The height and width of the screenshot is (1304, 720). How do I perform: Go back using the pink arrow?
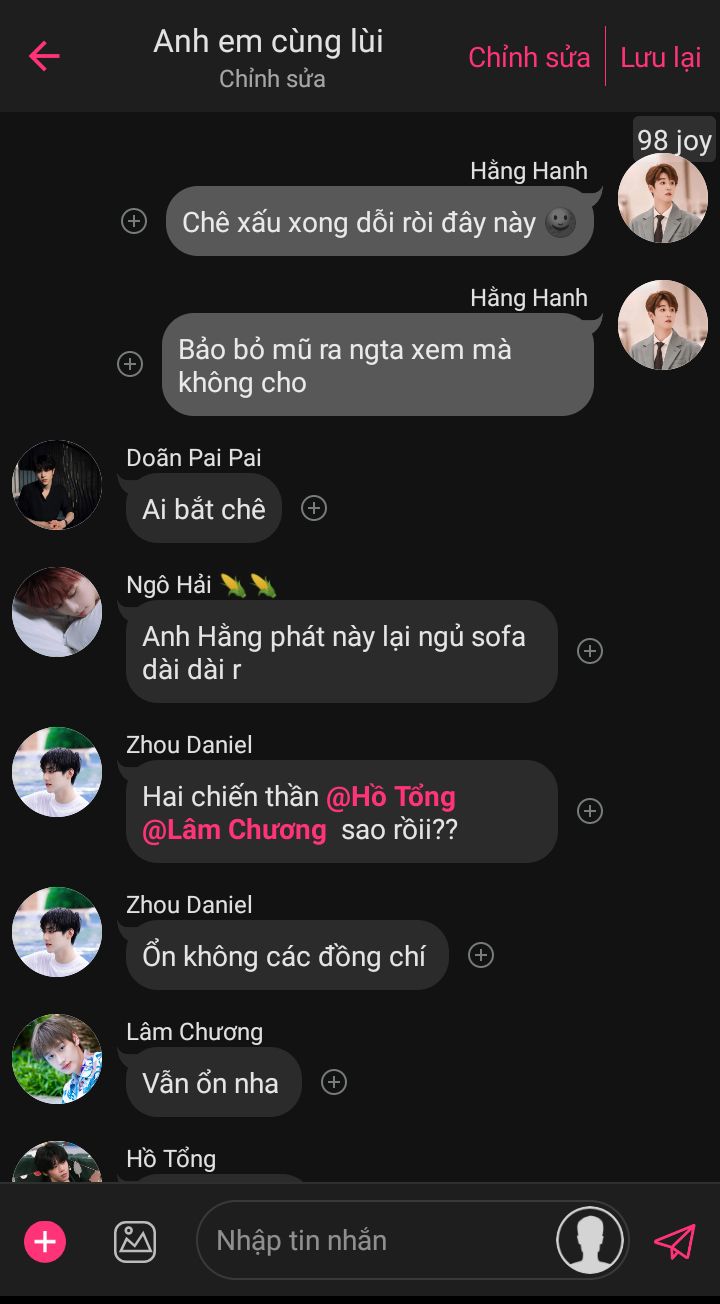(44, 56)
